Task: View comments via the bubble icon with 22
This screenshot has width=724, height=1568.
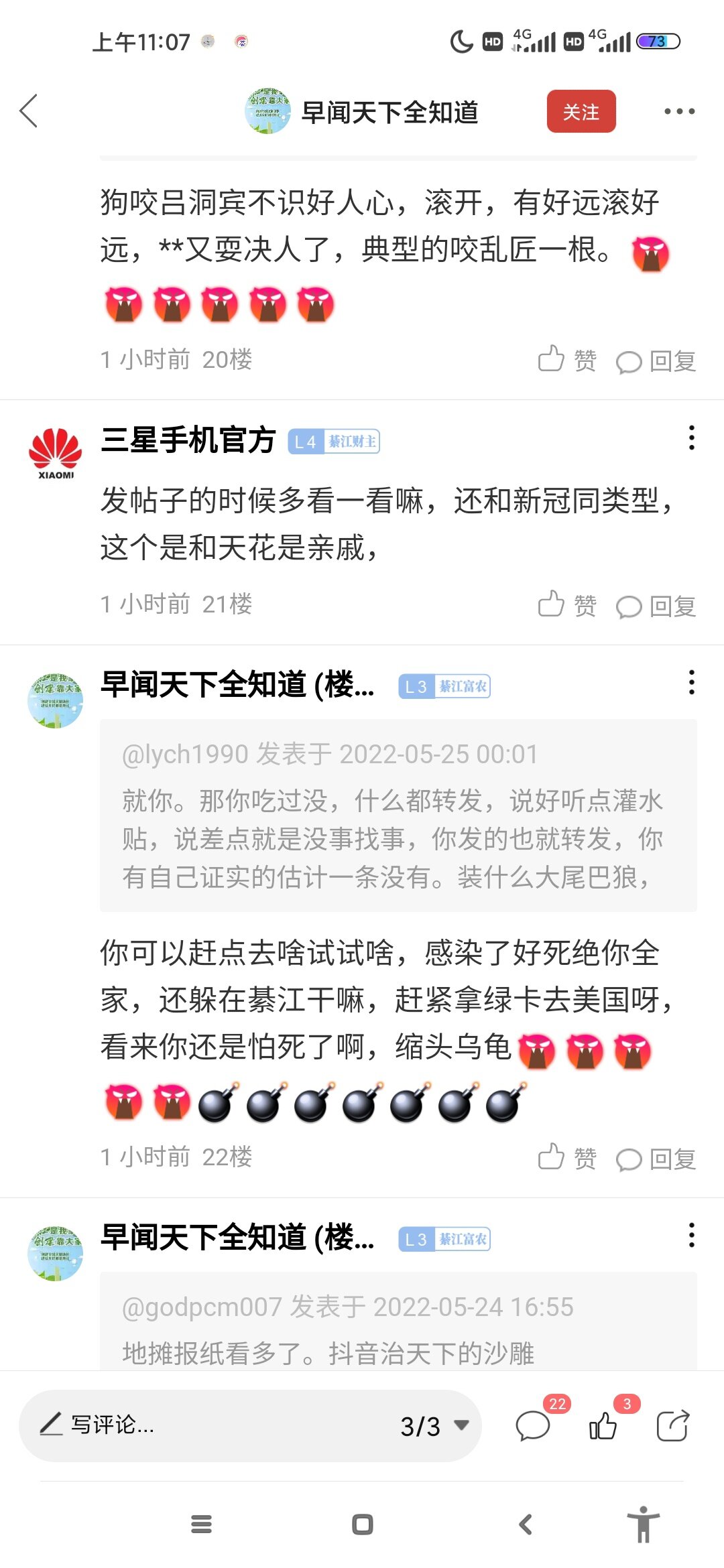Action: point(534,1425)
